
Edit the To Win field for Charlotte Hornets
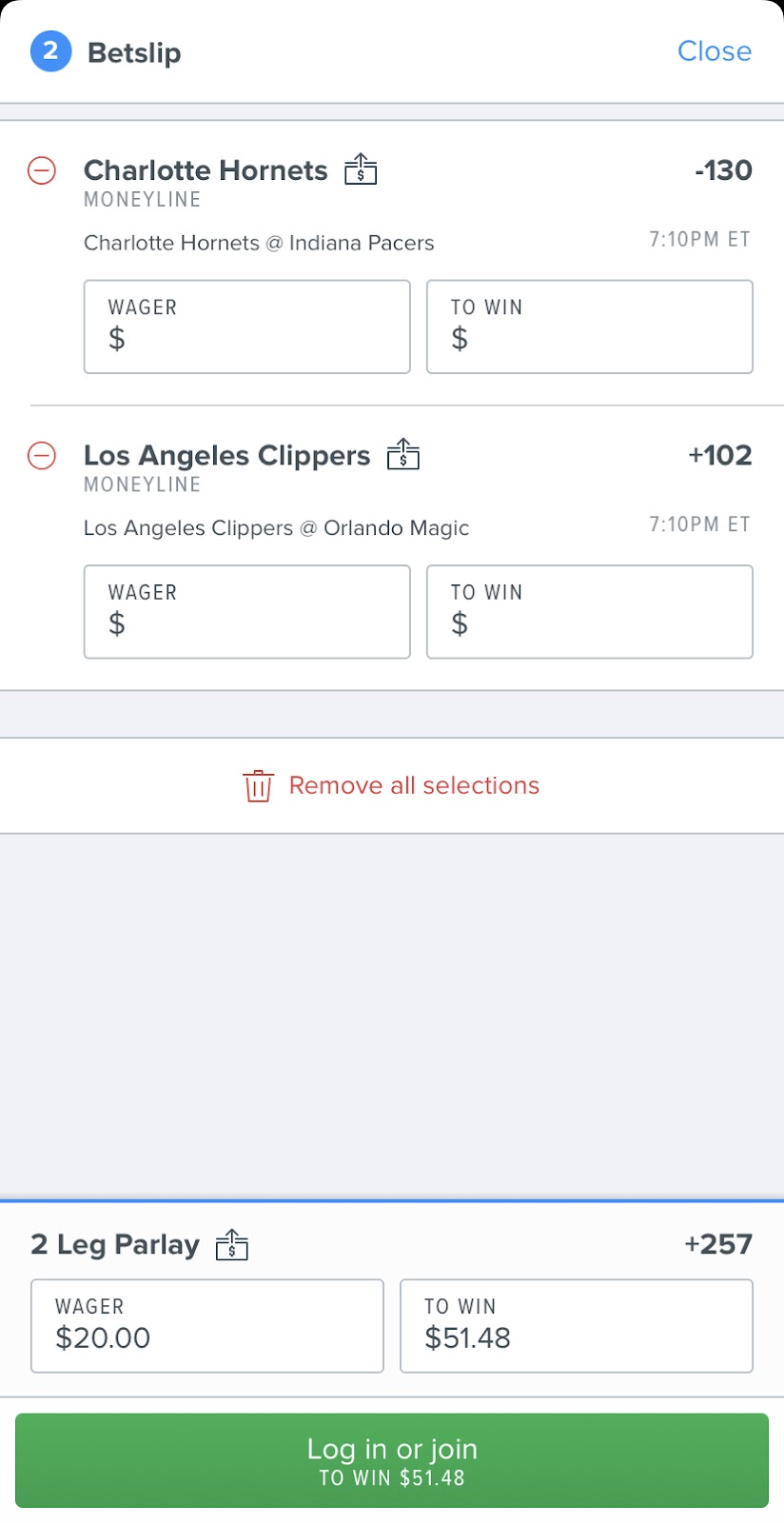pyautogui.click(x=590, y=326)
